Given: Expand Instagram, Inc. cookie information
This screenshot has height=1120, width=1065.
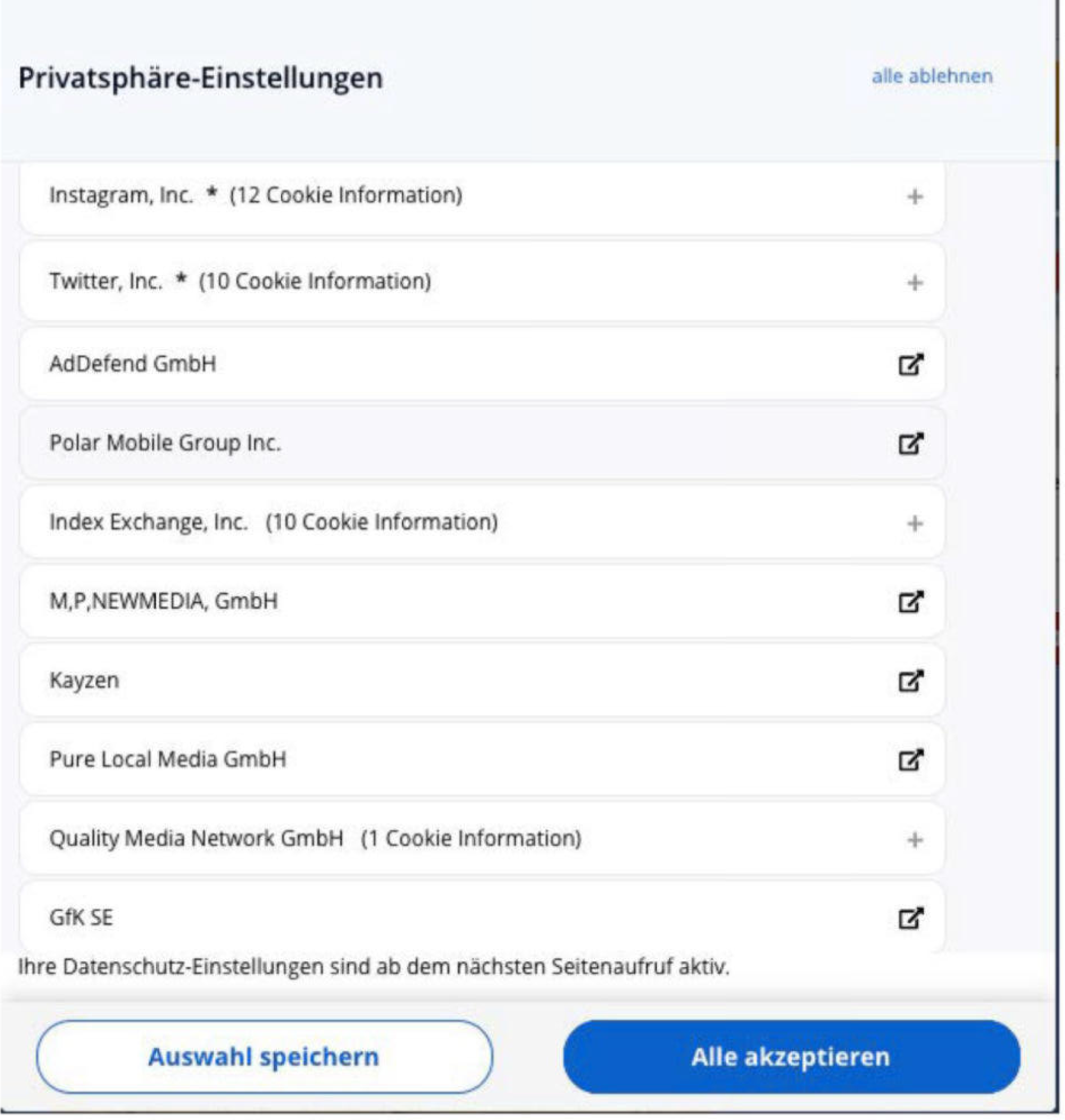Looking at the screenshot, I should click(914, 197).
